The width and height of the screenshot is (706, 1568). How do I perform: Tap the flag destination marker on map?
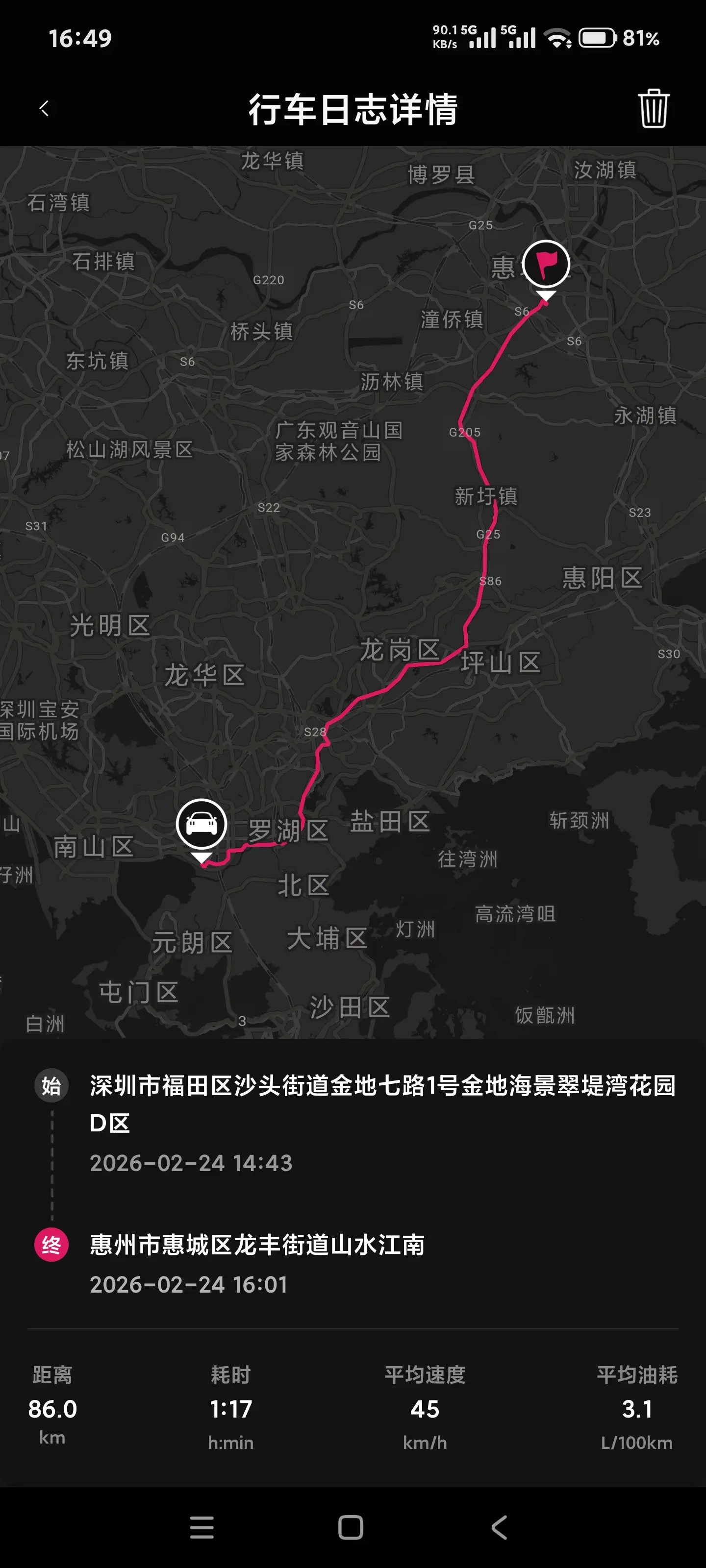tap(546, 264)
